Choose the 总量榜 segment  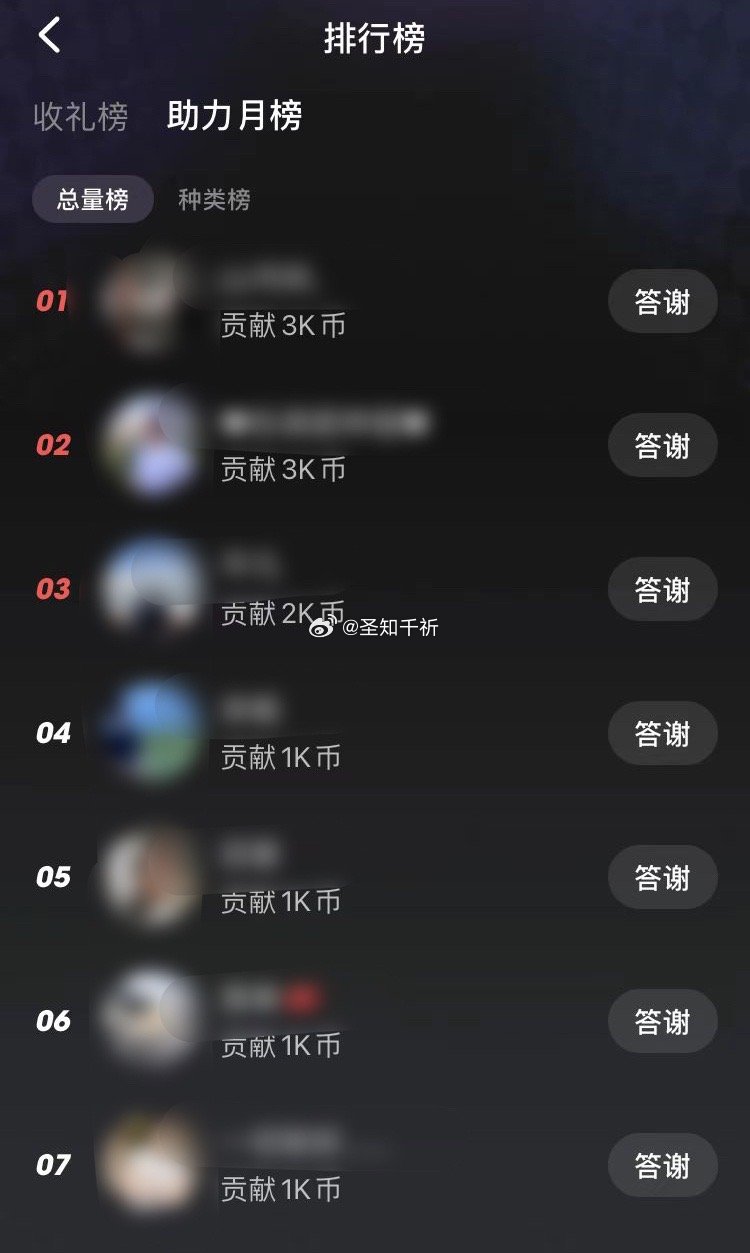[93, 199]
